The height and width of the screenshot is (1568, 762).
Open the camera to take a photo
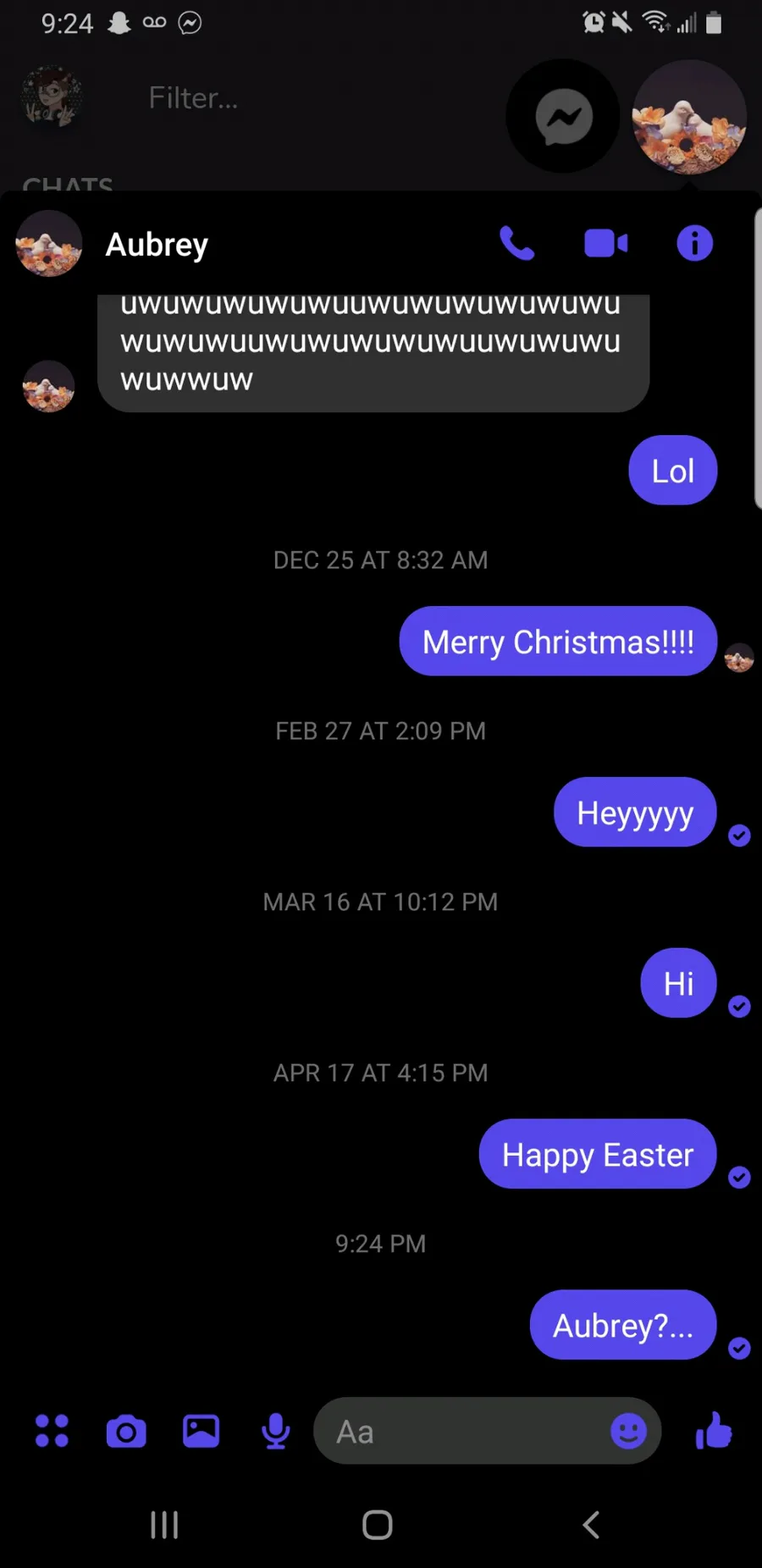click(x=126, y=1431)
